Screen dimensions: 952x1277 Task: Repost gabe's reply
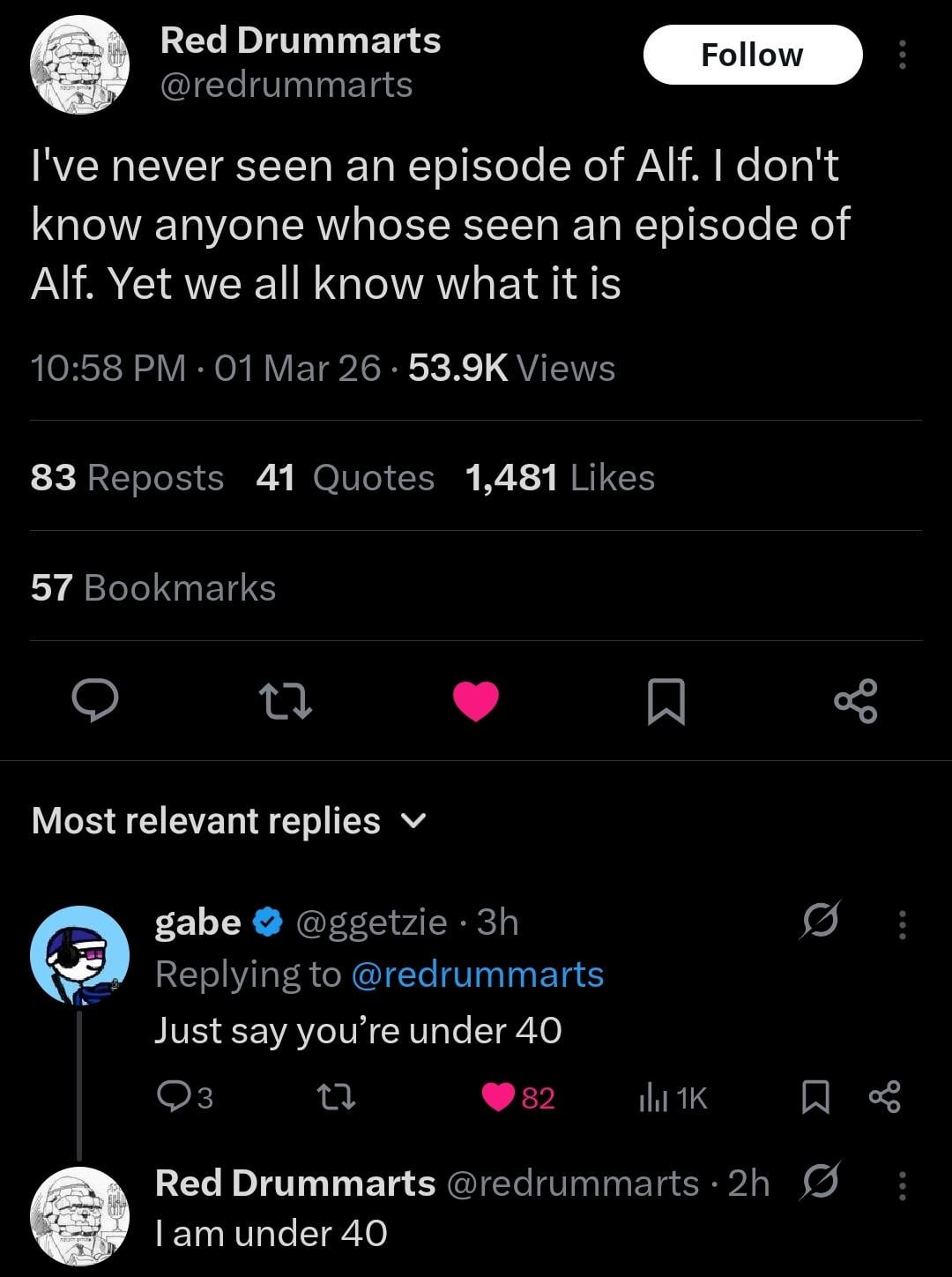point(336,1097)
